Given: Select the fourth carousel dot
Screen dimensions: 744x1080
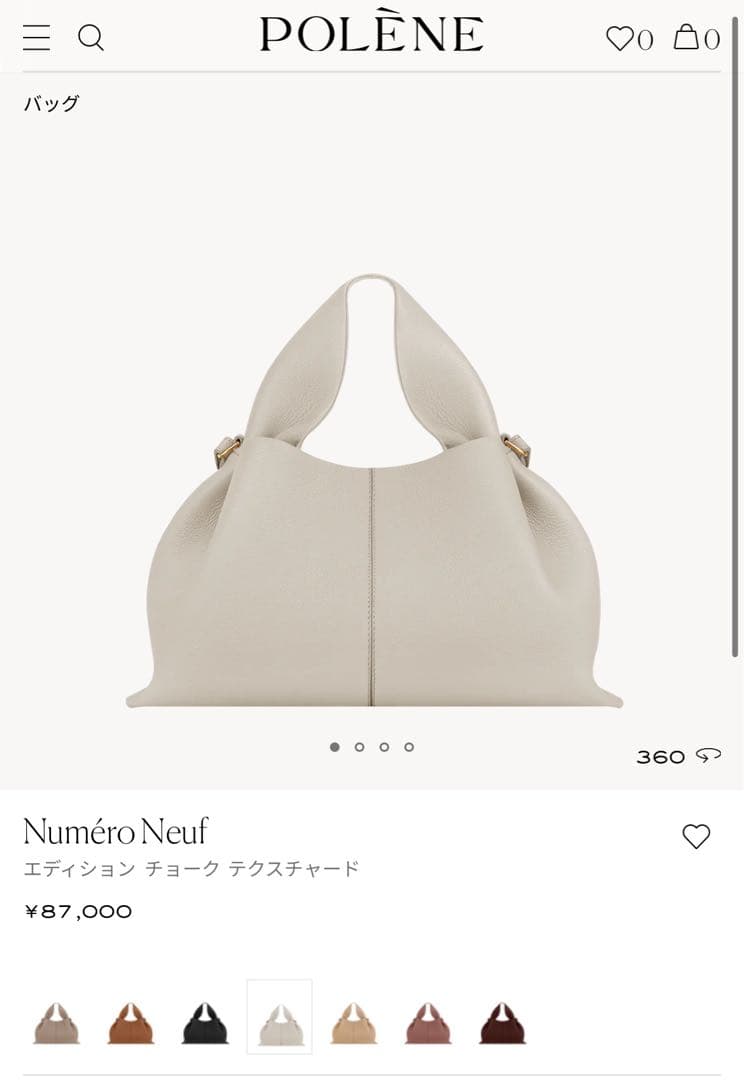Looking at the screenshot, I should coord(407,746).
